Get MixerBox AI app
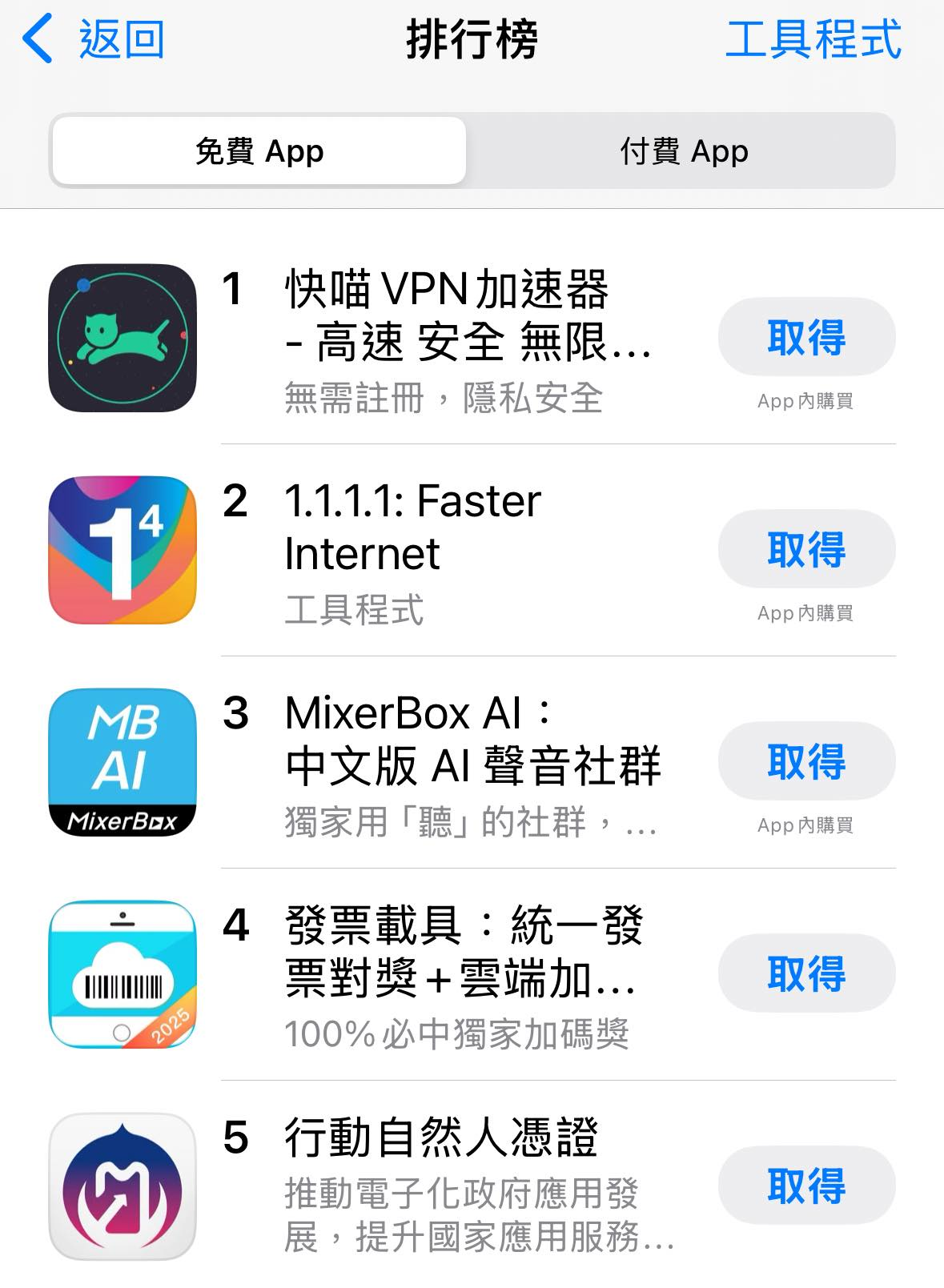Screen dimensions: 944x1288 [x=805, y=761]
